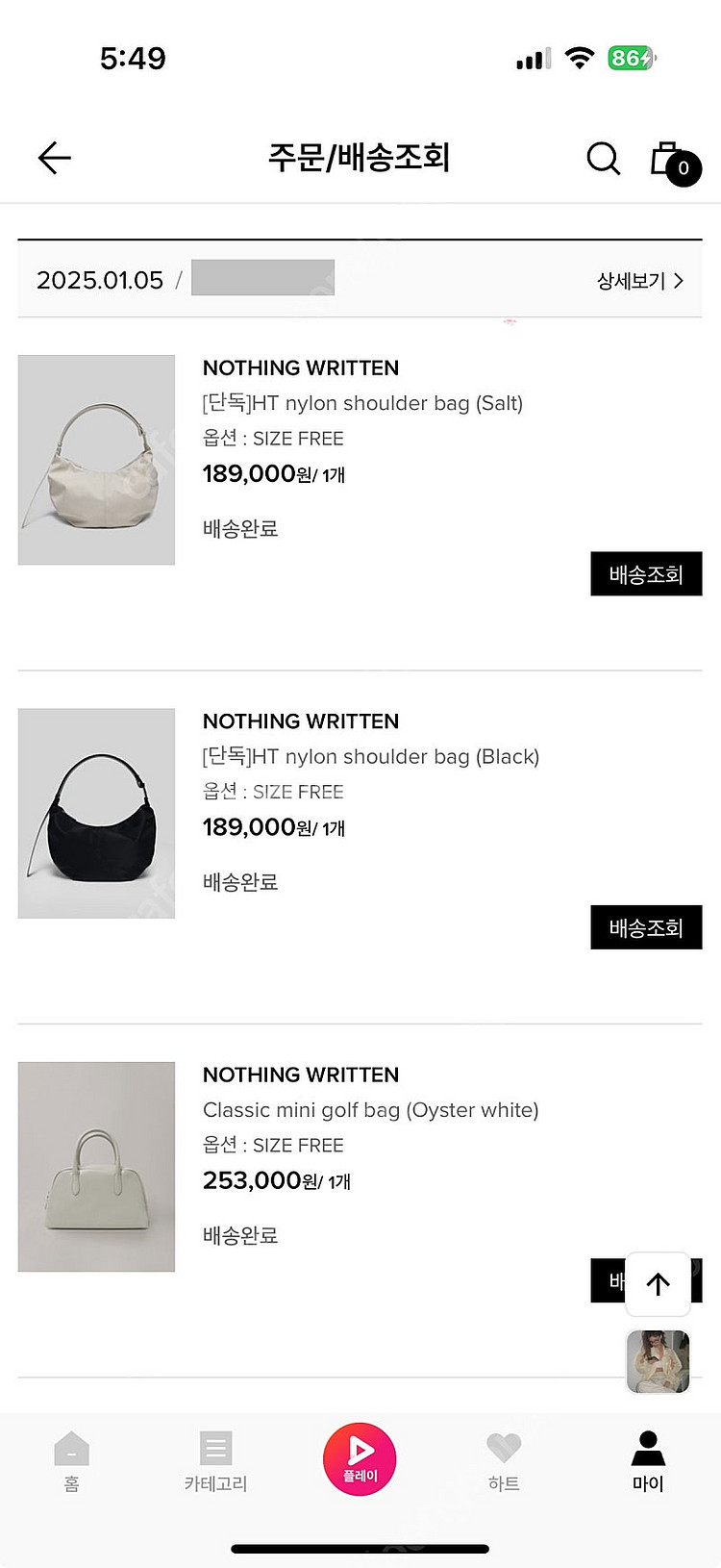
Task: Jump to top with the up arrow
Action: pos(658,1283)
